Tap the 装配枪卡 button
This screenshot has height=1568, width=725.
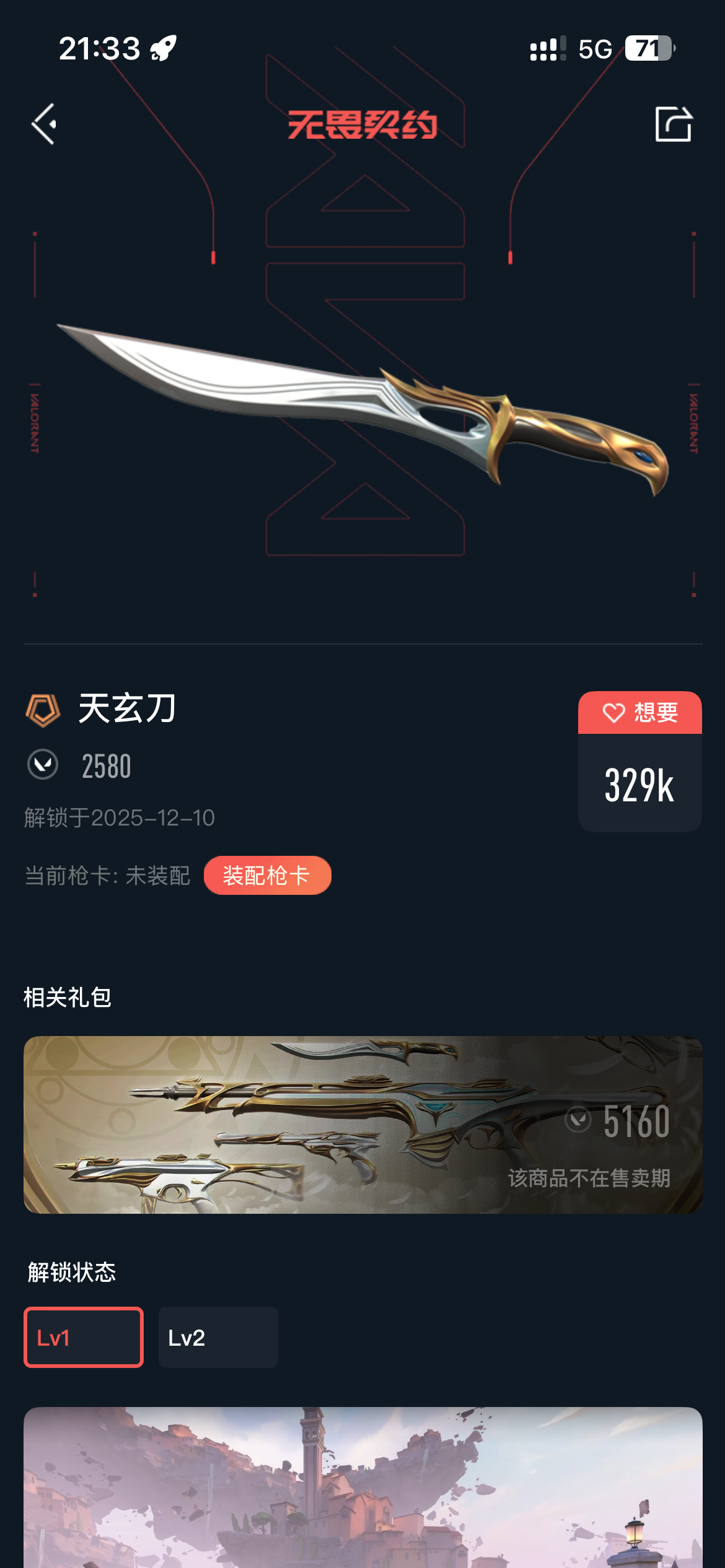(x=267, y=875)
